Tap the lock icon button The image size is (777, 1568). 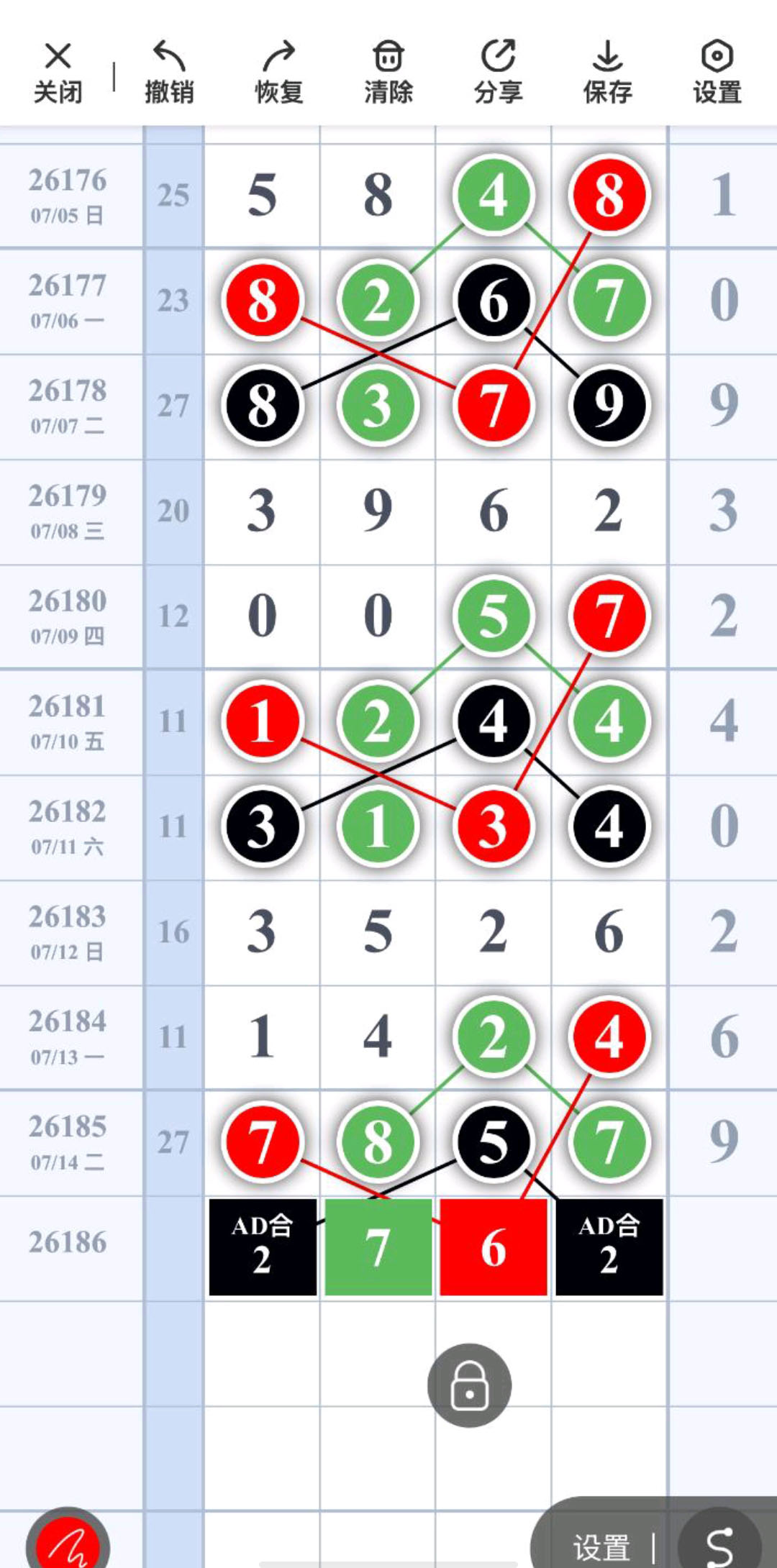(470, 1385)
